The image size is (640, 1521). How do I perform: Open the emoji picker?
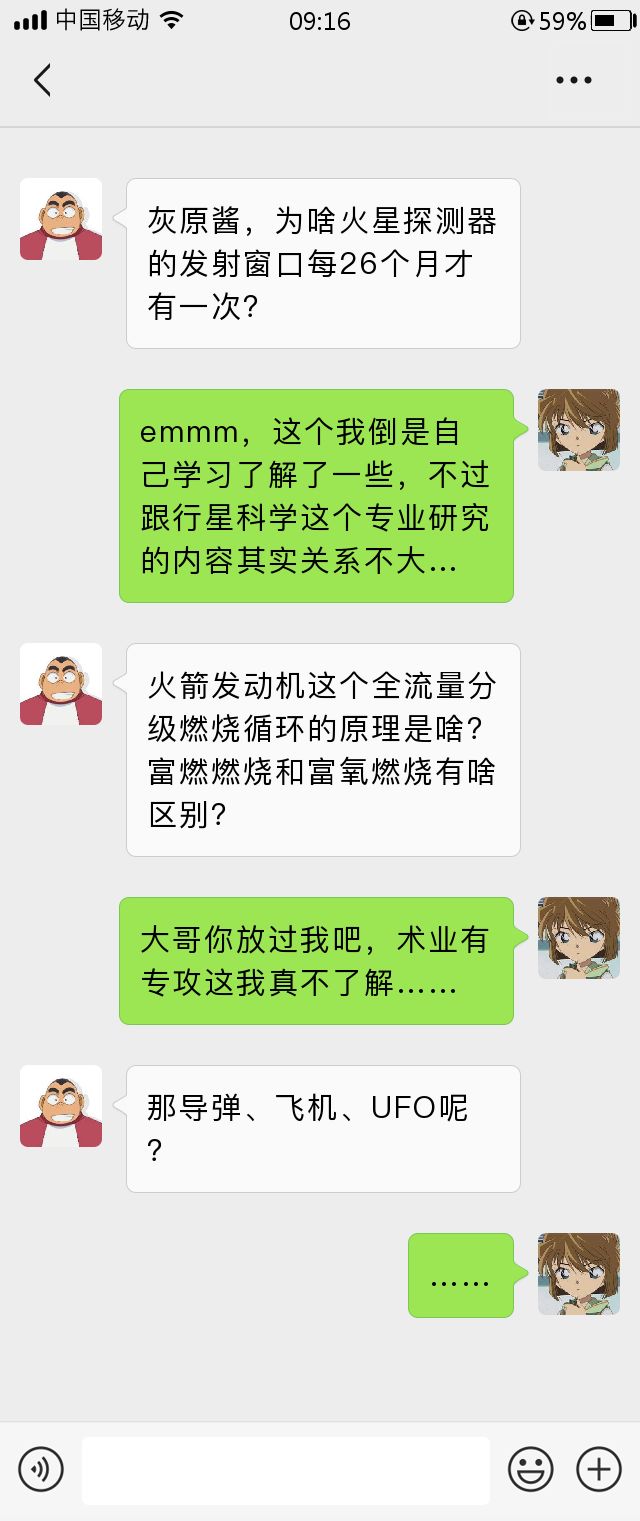click(530, 1469)
